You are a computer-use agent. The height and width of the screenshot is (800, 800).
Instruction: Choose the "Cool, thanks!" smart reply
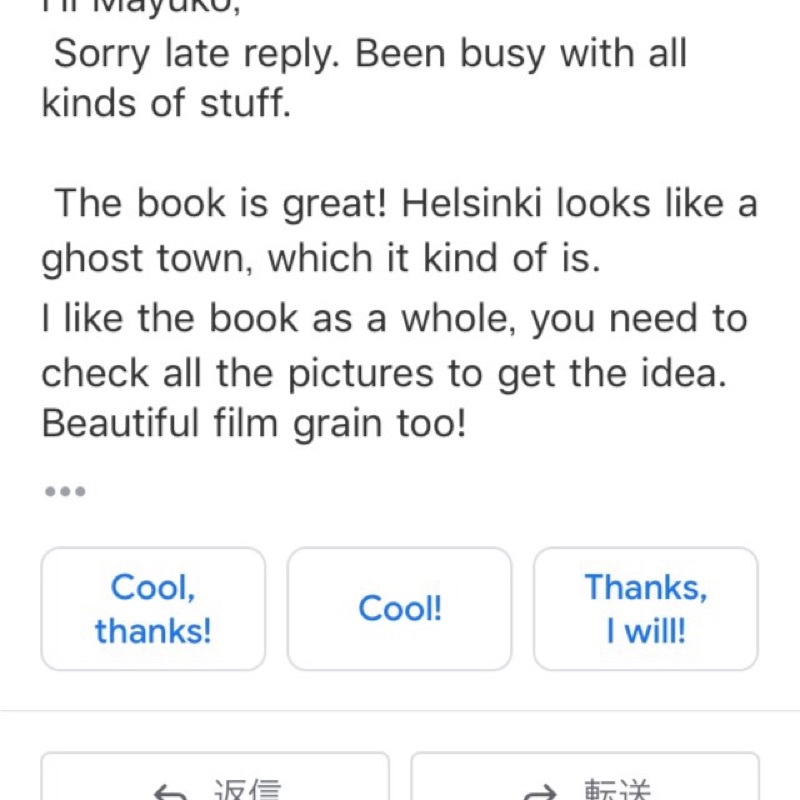[153, 608]
